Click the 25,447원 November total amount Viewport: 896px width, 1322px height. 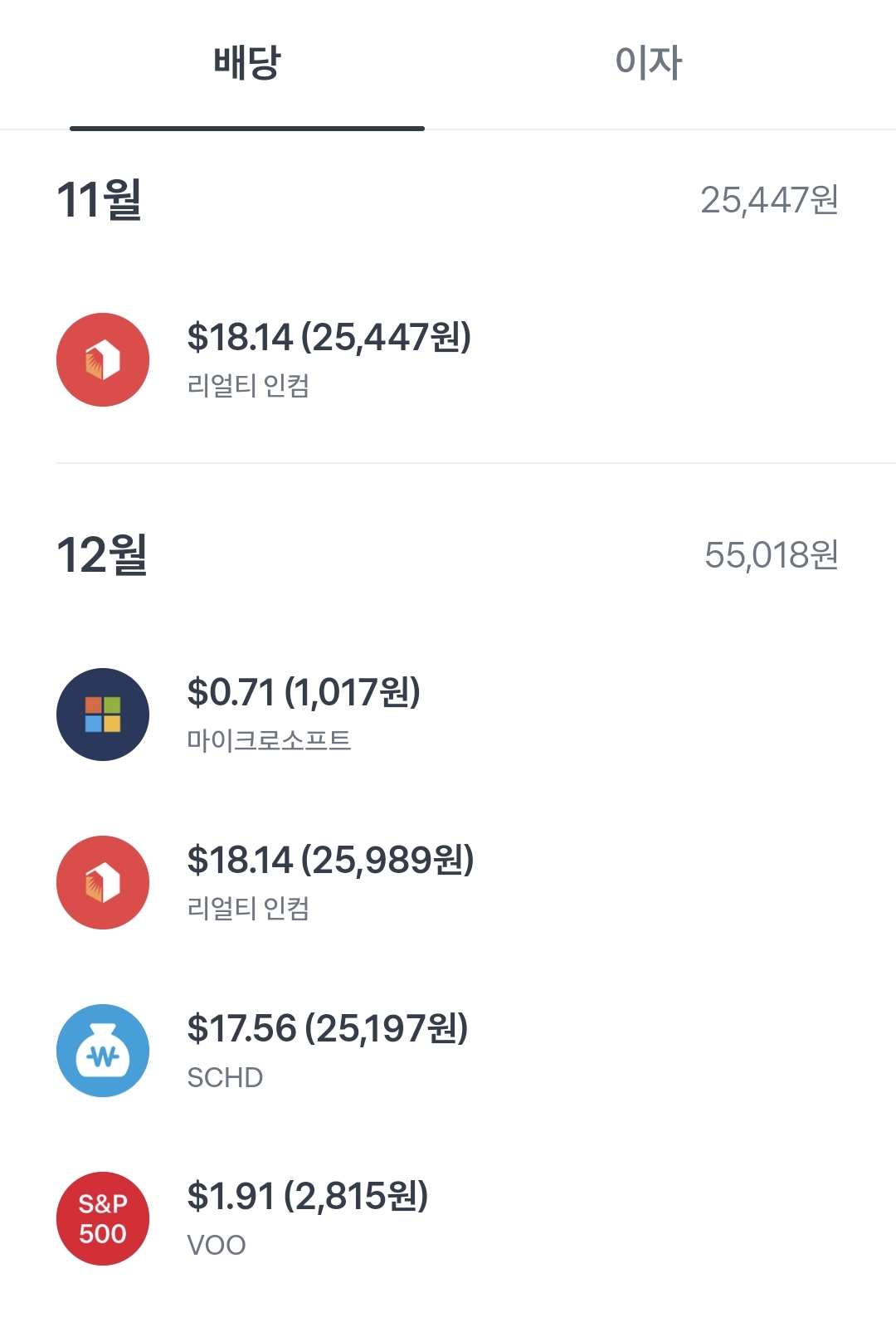[770, 198]
